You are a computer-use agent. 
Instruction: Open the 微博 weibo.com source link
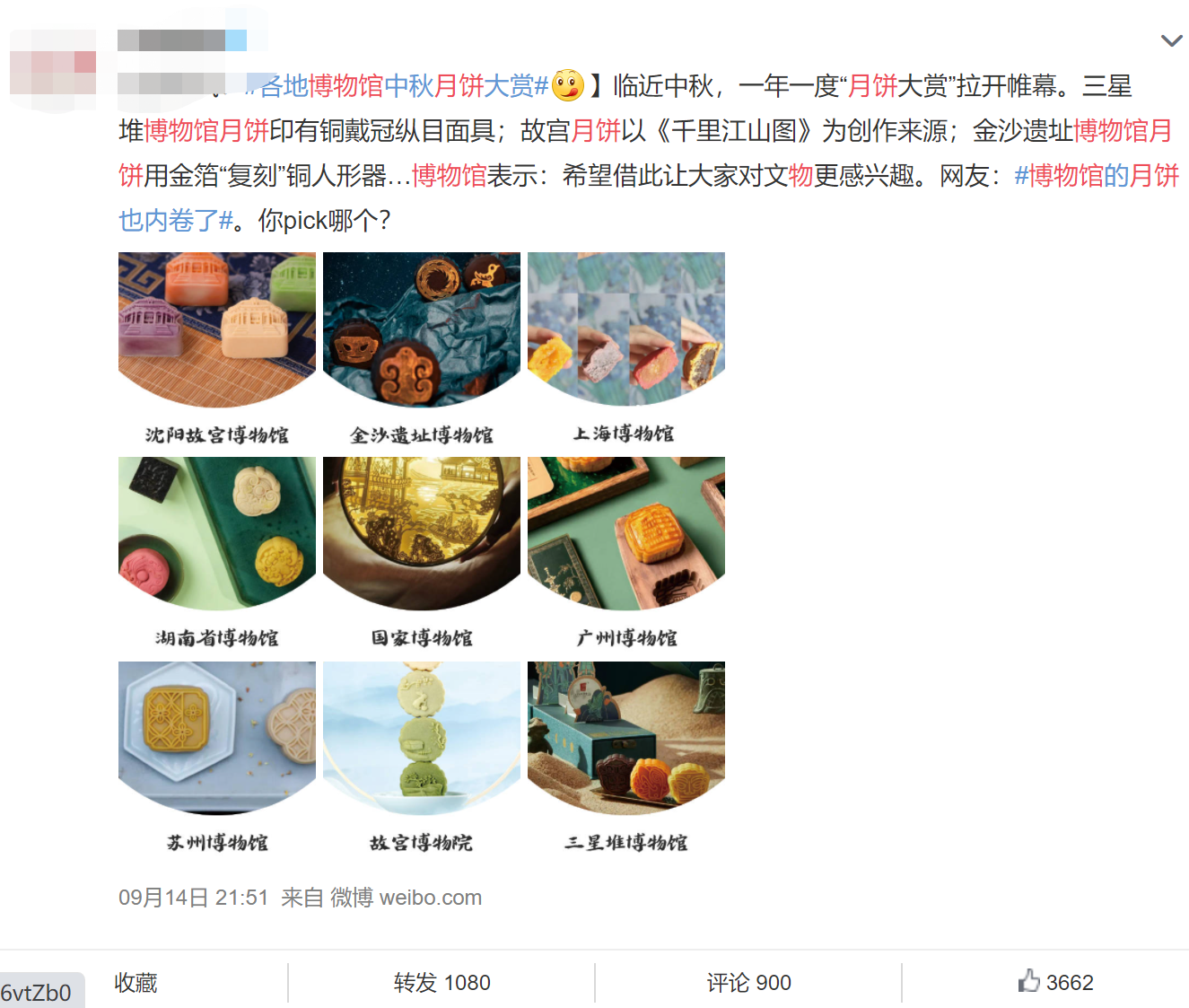point(406,898)
